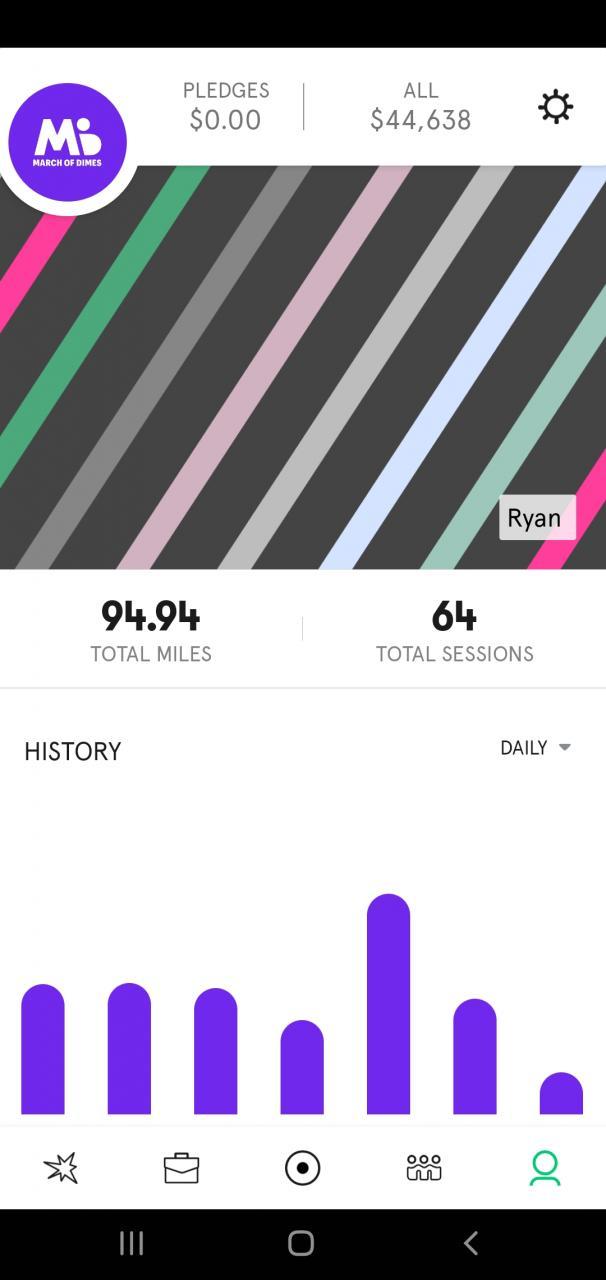
Task: Open the settings gear
Action: (555, 106)
